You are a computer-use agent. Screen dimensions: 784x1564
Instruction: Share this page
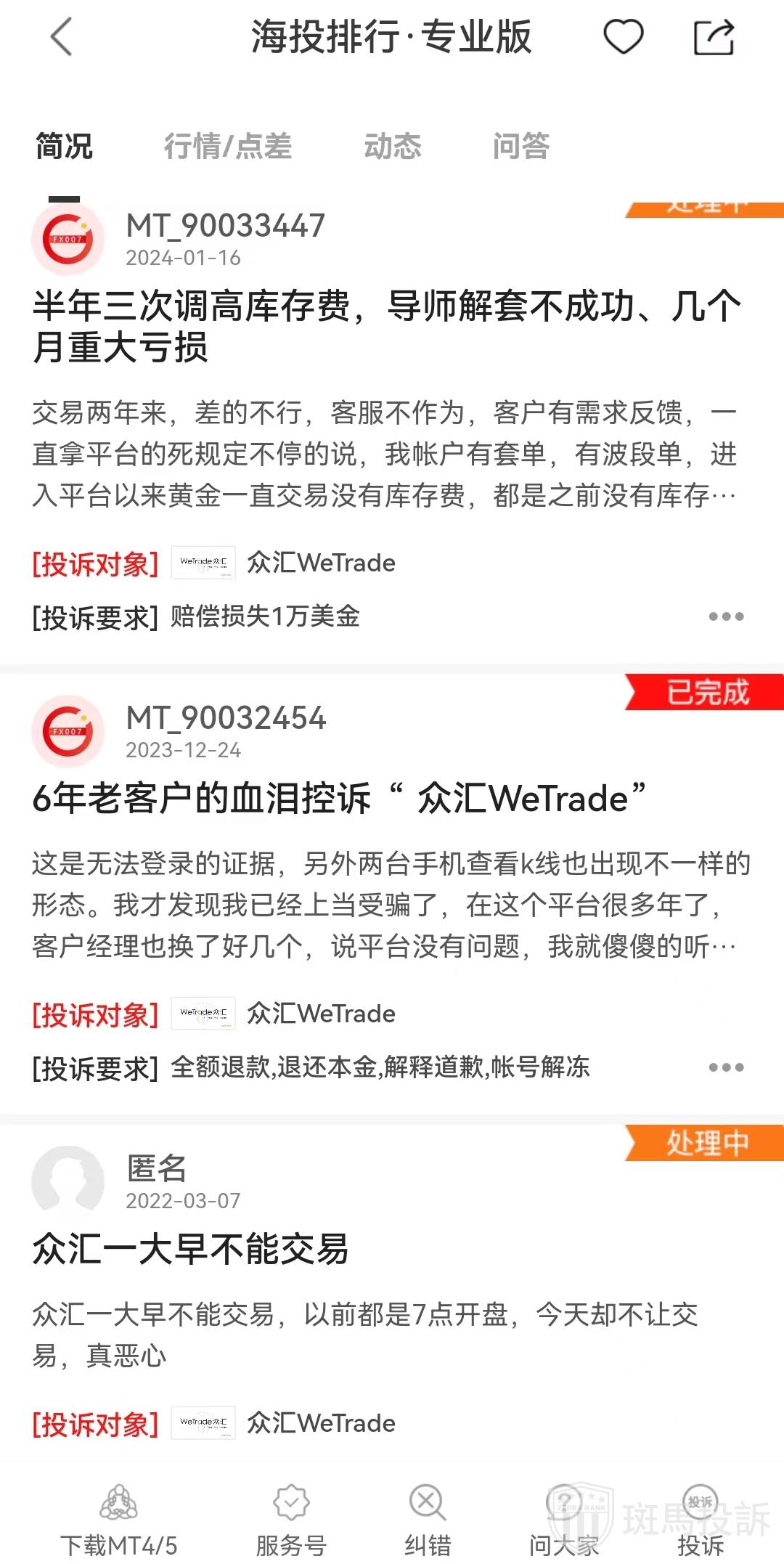pyautogui.click(x=714, y=37)
